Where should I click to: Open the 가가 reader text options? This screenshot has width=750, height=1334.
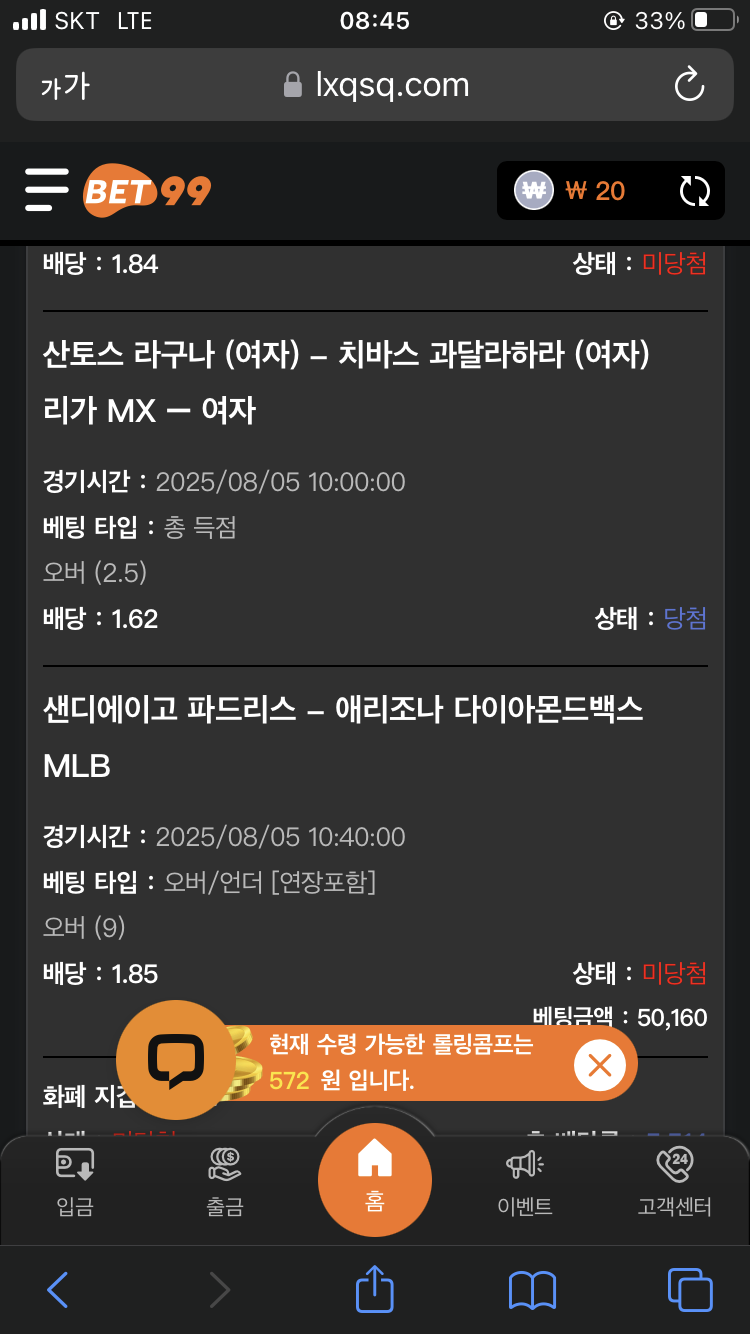point(65,86)
